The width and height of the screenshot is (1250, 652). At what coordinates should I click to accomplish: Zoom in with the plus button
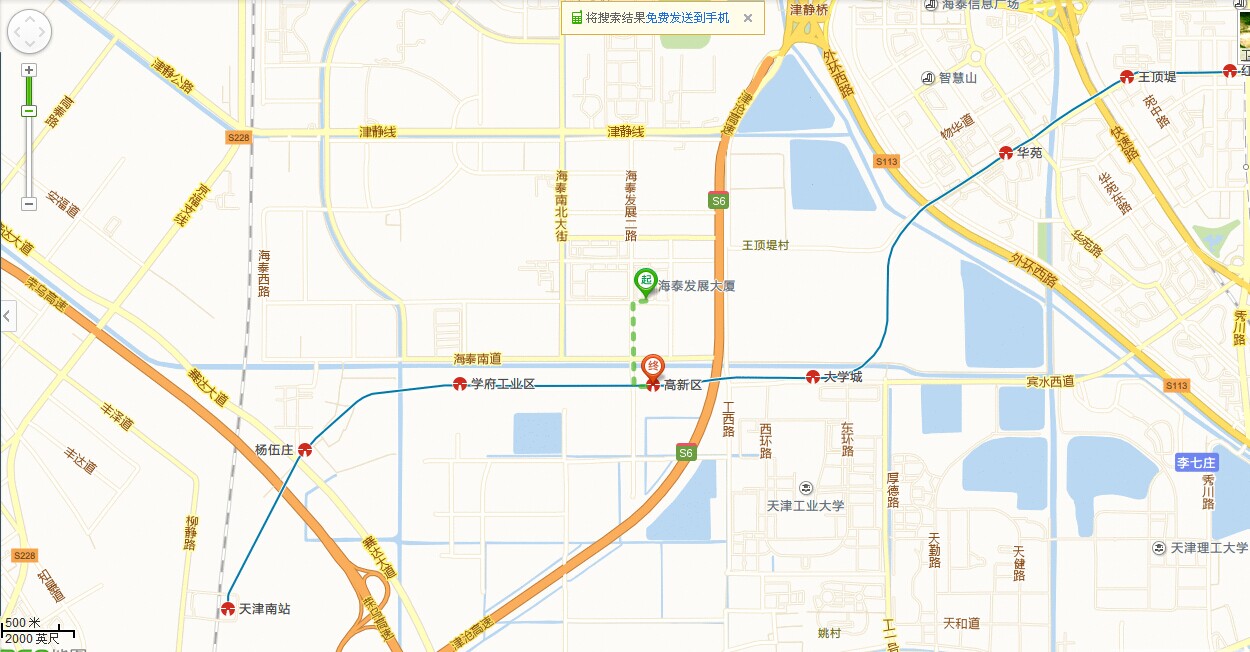pyautogui.click(x=29, y=70)
